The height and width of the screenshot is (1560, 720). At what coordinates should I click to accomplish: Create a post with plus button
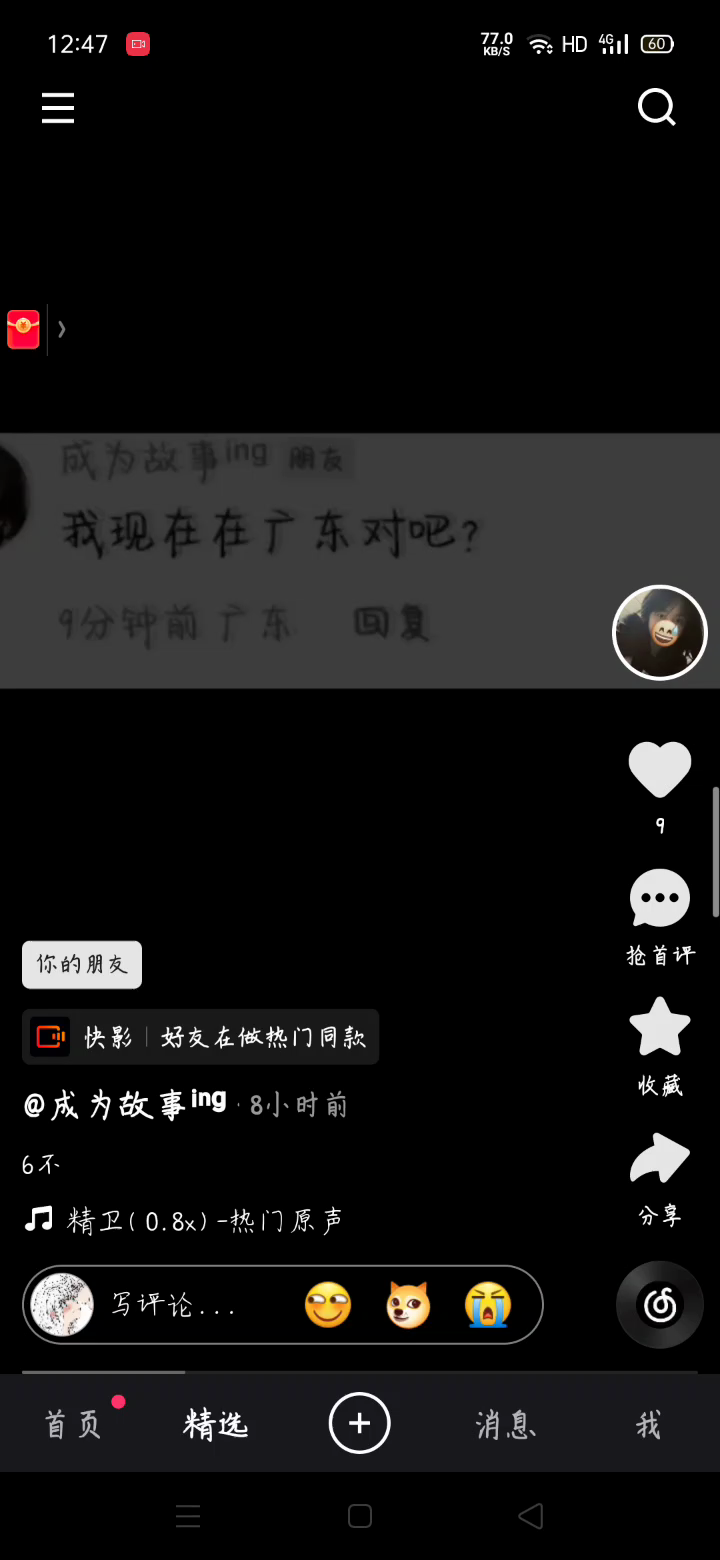360,1423
